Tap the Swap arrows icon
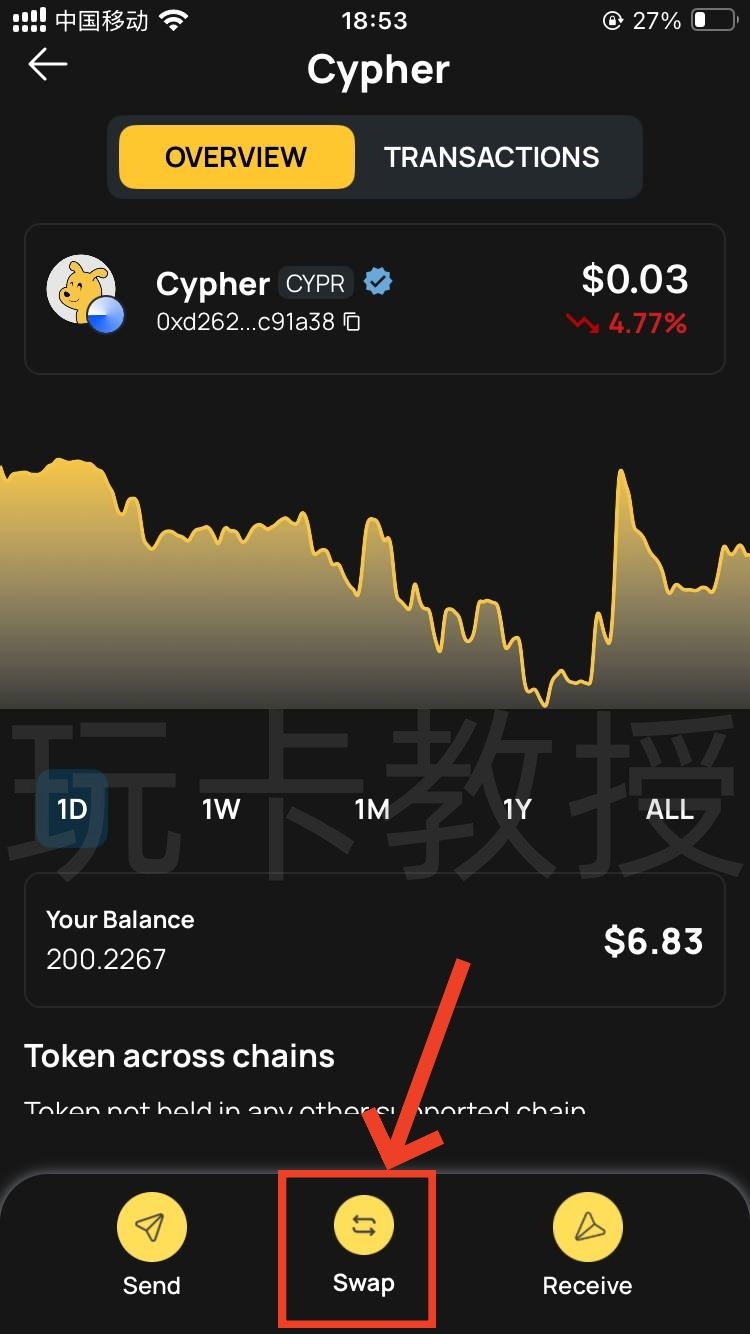Image resolution: width=750 pixels, height=1334 pixels. (x=364, y=1224)
